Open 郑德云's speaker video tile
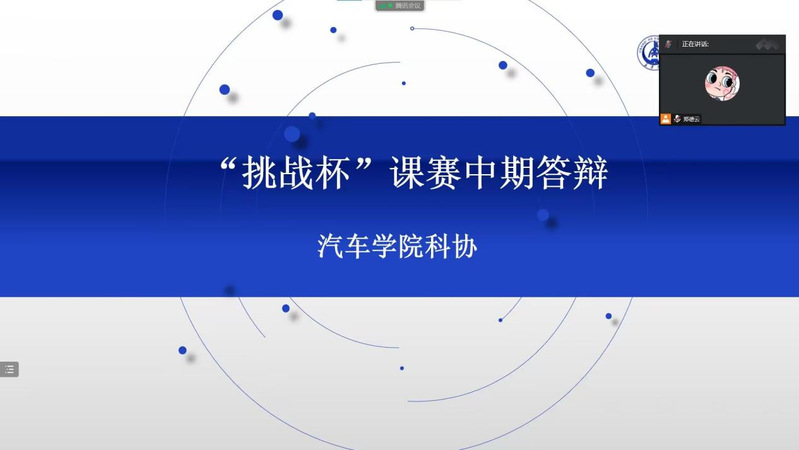The width and height of the screenshot is (799, 450). click(x=722, y=82)
